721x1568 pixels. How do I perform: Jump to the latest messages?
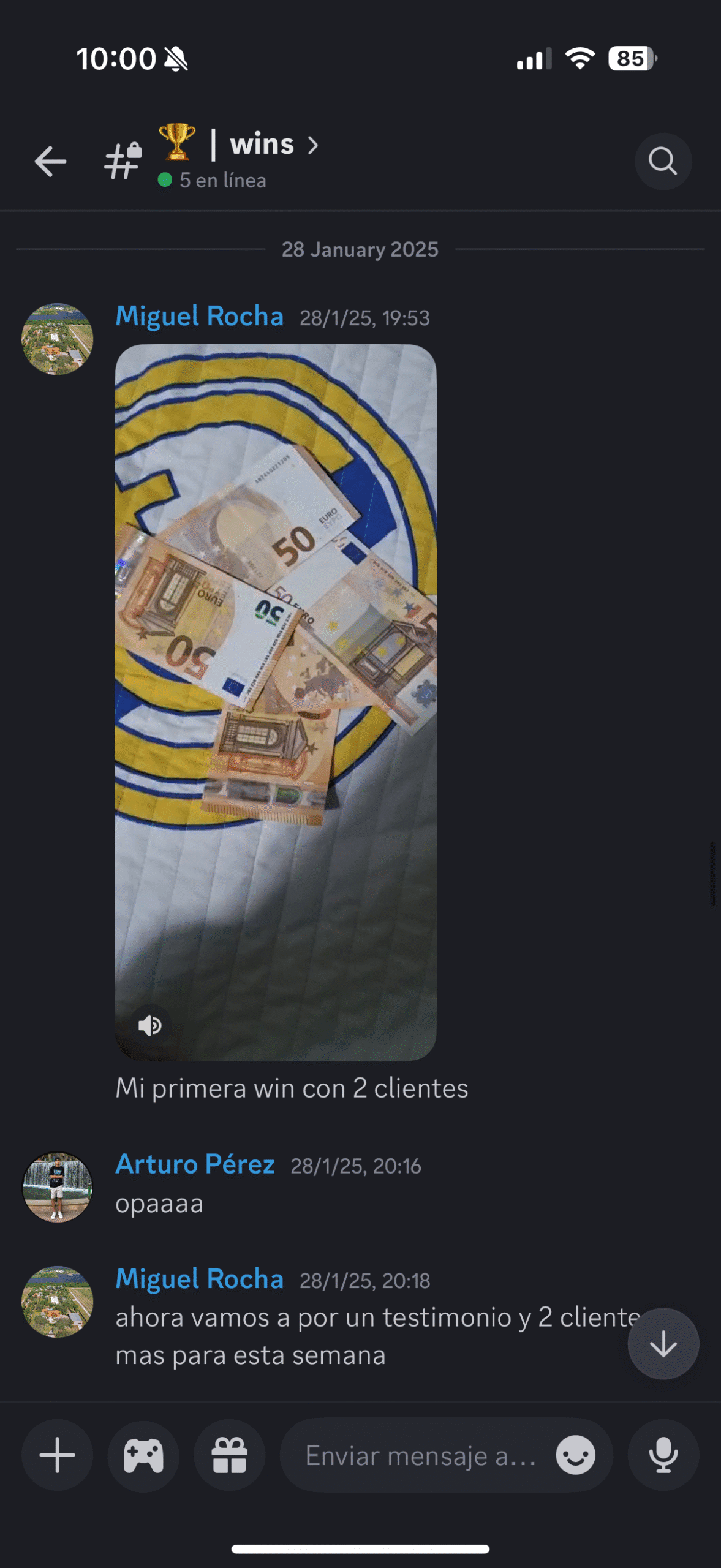pyautogui.click(x=663, y=1344)
